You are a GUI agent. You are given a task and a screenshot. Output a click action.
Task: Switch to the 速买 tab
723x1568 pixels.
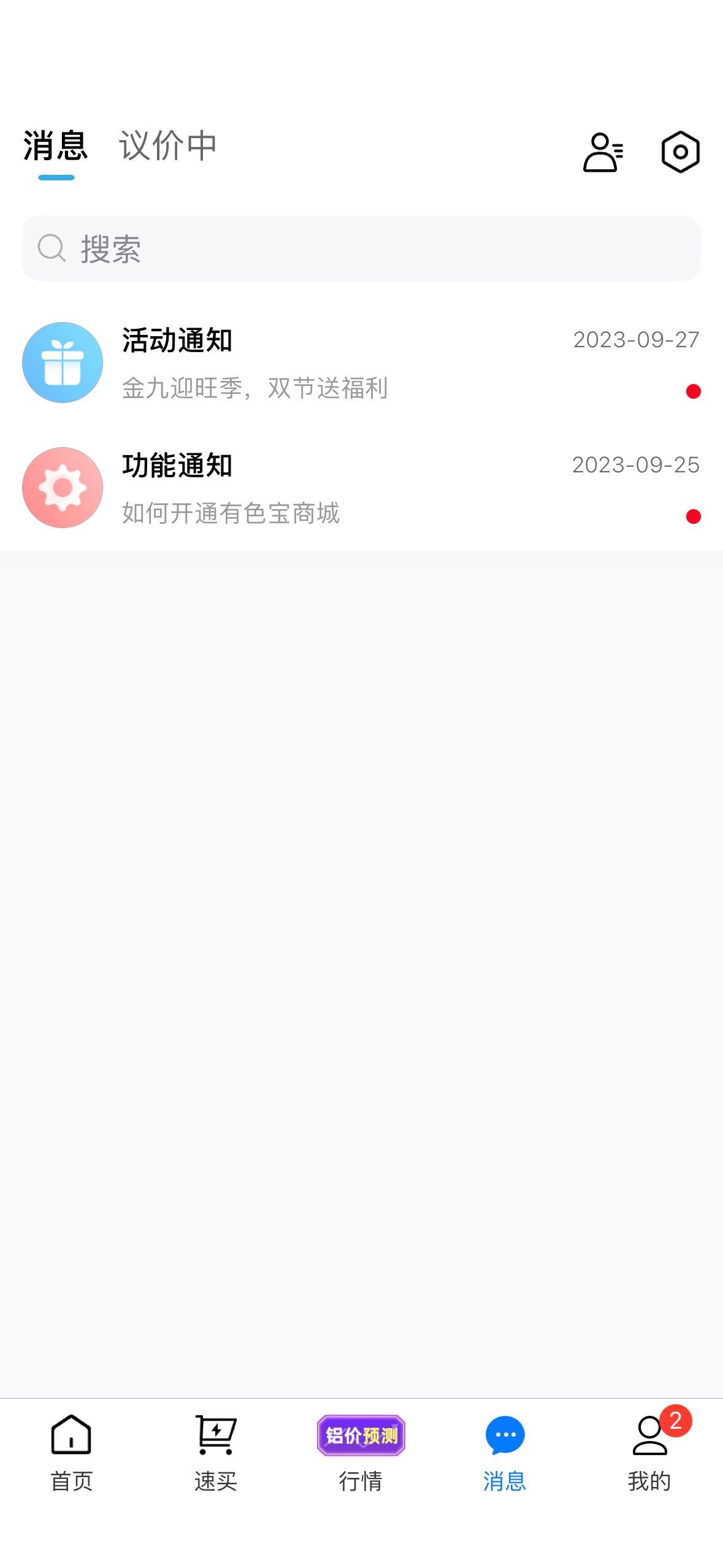coord(216,1453)
